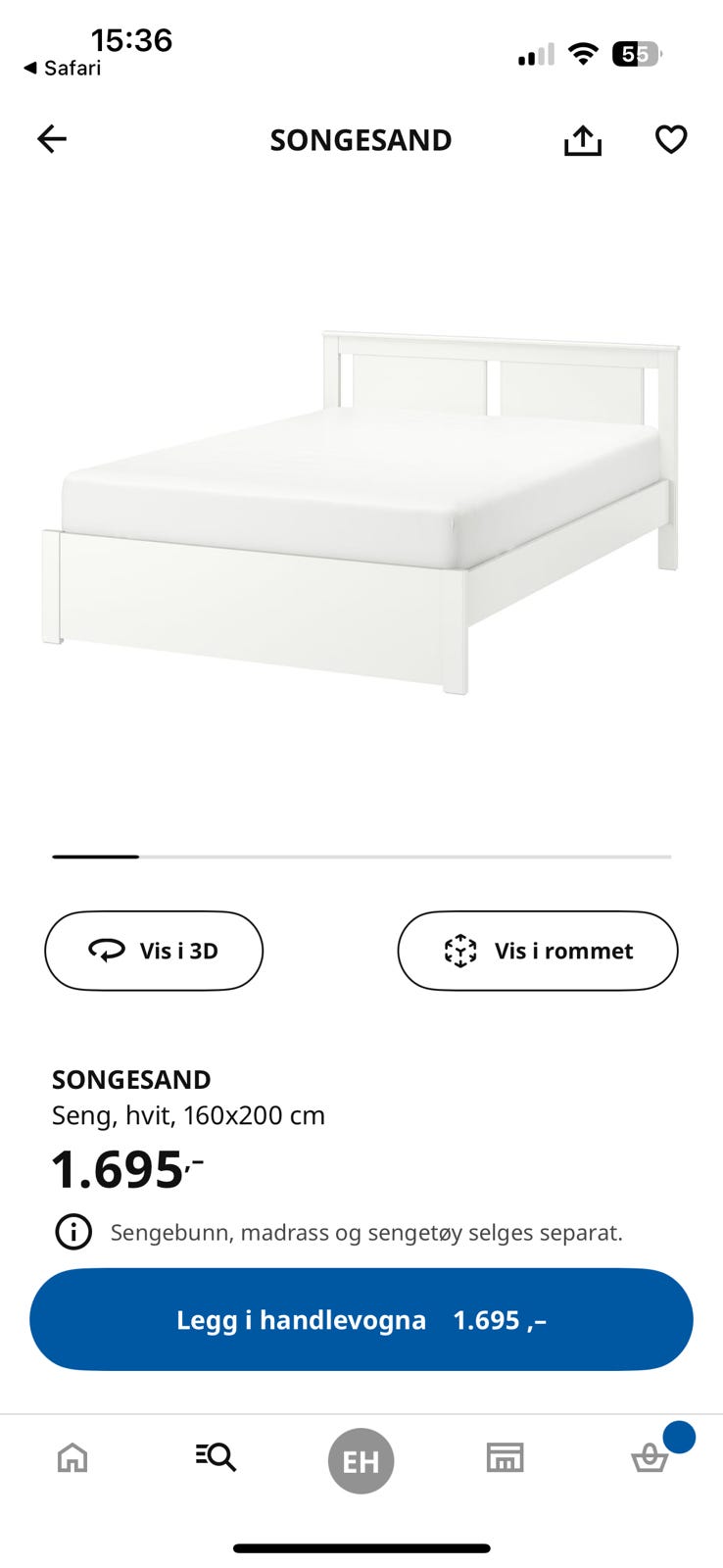The image size is (723, 1568).
Task: Switch to the search tab
Action: [216, 1457]
